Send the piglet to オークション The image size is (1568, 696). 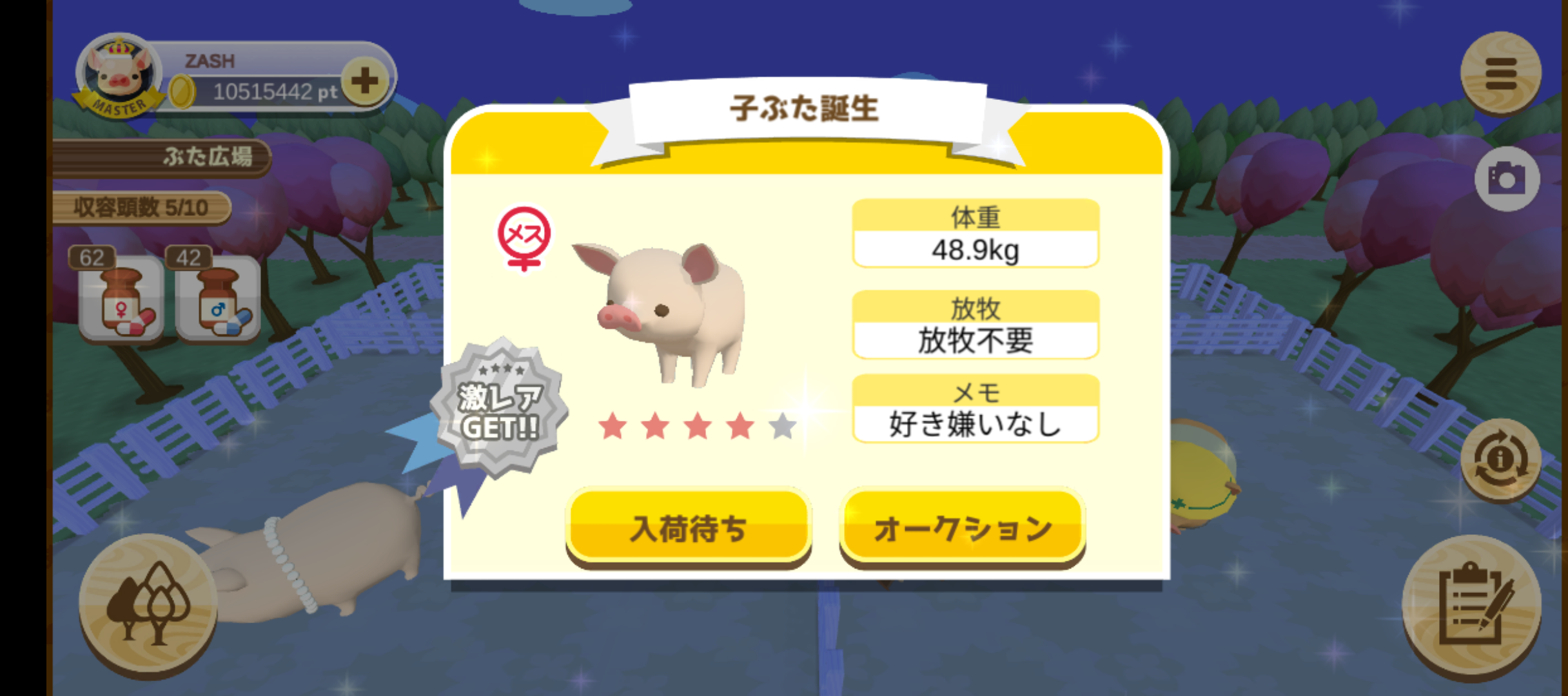(962, 528)
